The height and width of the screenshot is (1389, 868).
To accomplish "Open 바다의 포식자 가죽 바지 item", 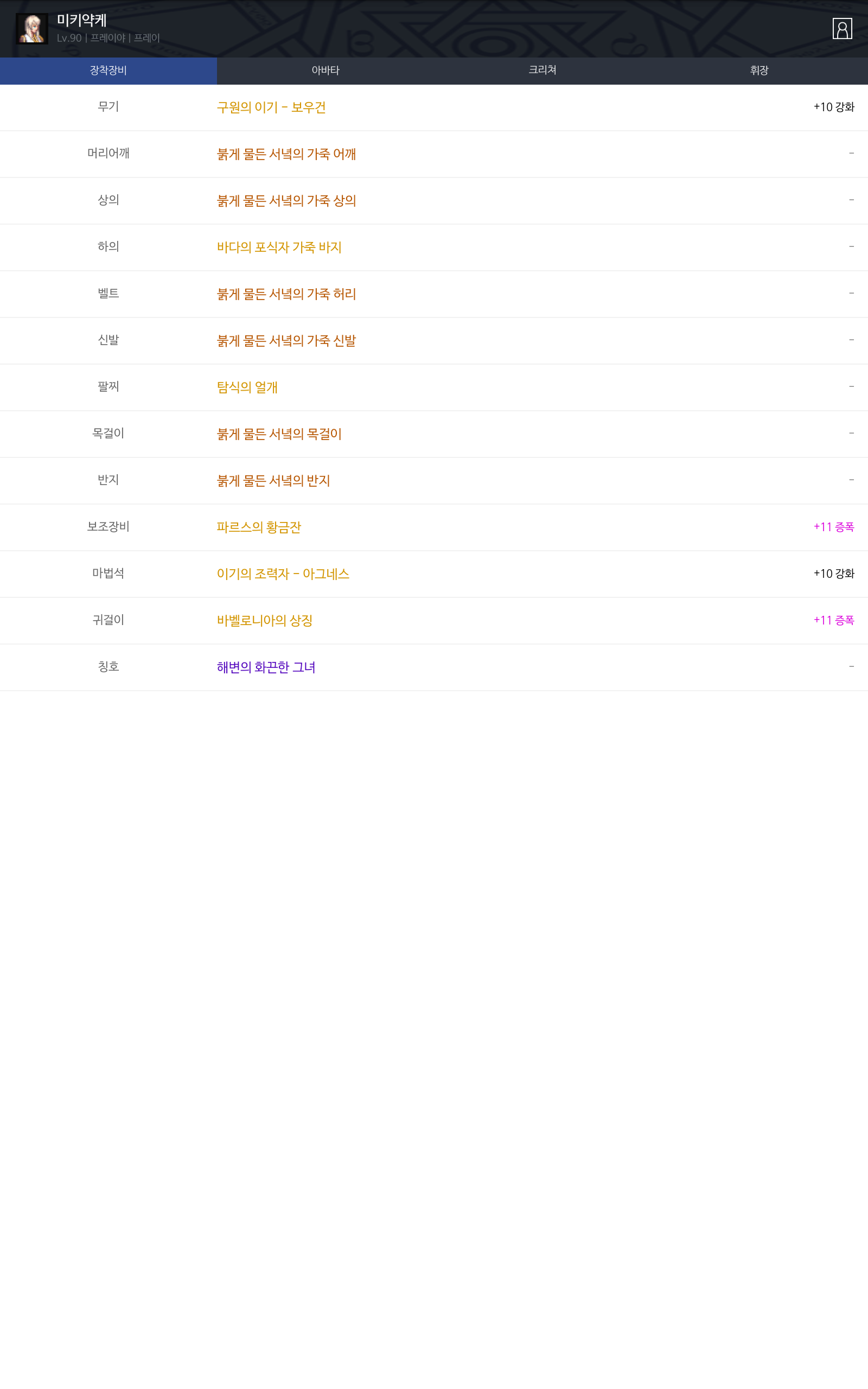I will point(279,247).
